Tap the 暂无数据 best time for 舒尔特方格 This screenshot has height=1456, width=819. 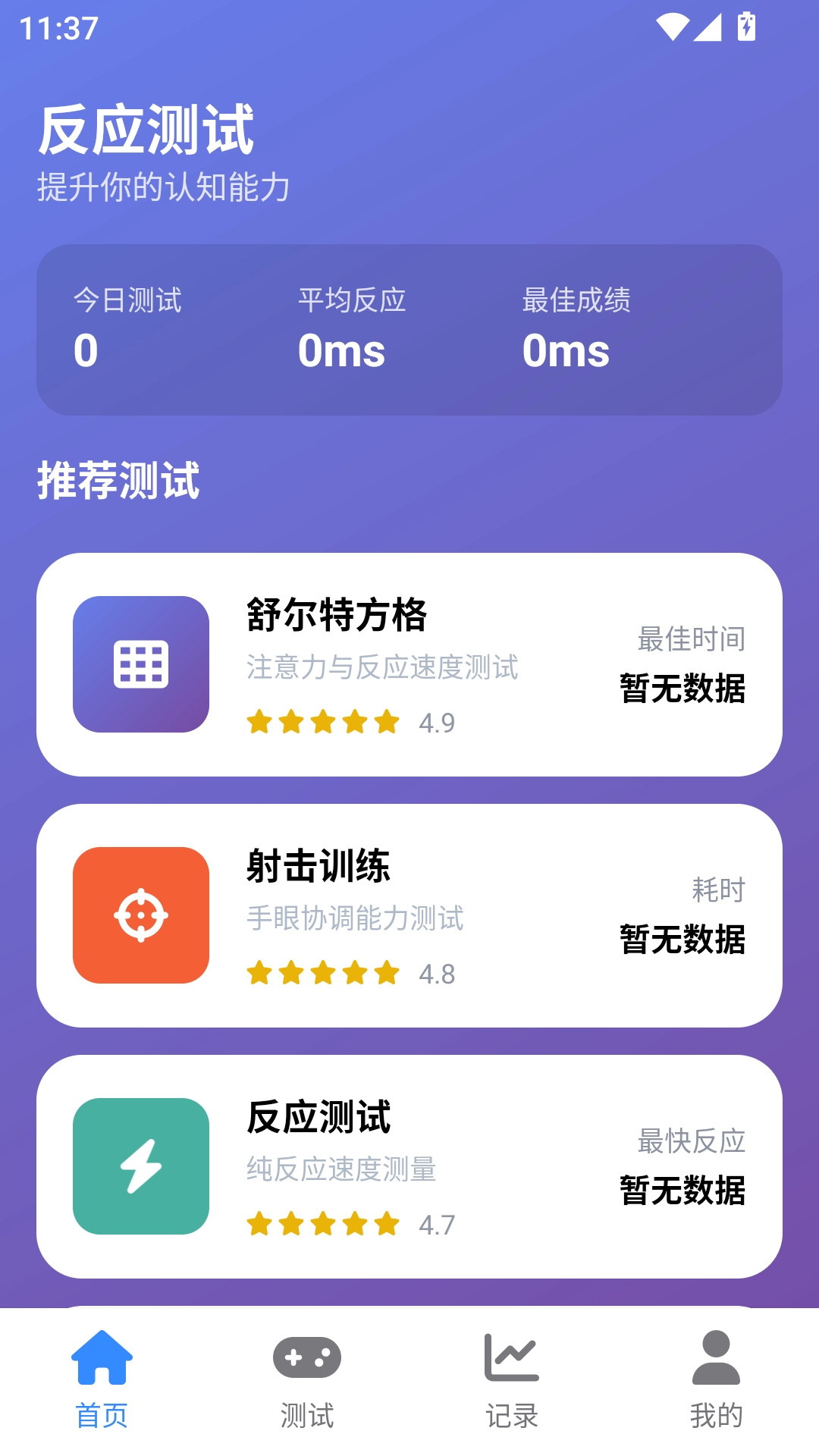pyautogui.click(x=681, y=689)
